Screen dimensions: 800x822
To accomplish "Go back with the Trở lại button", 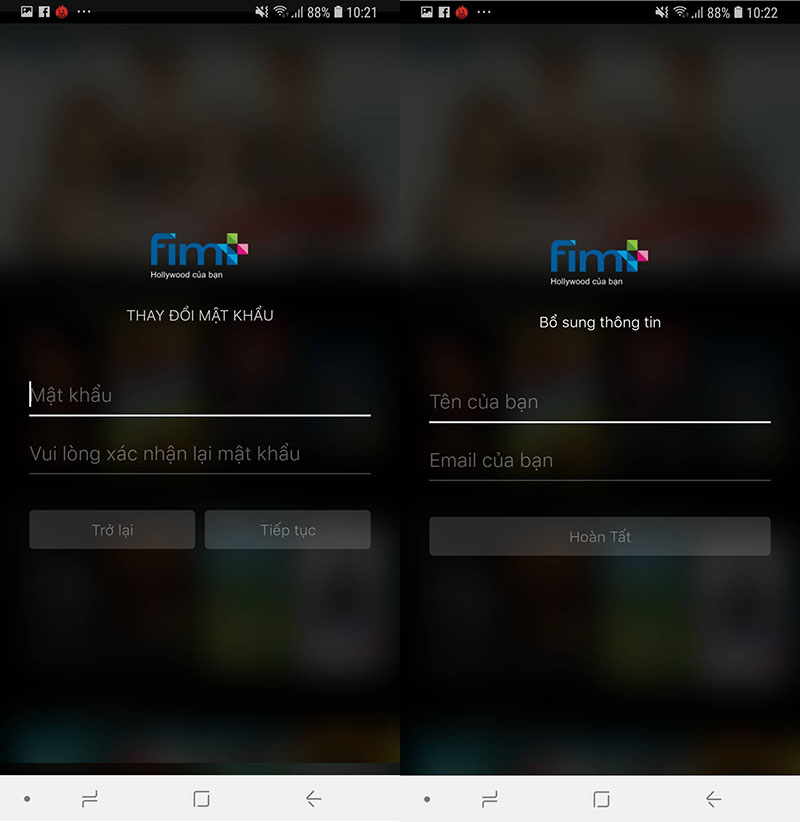I will click(112, 530).
